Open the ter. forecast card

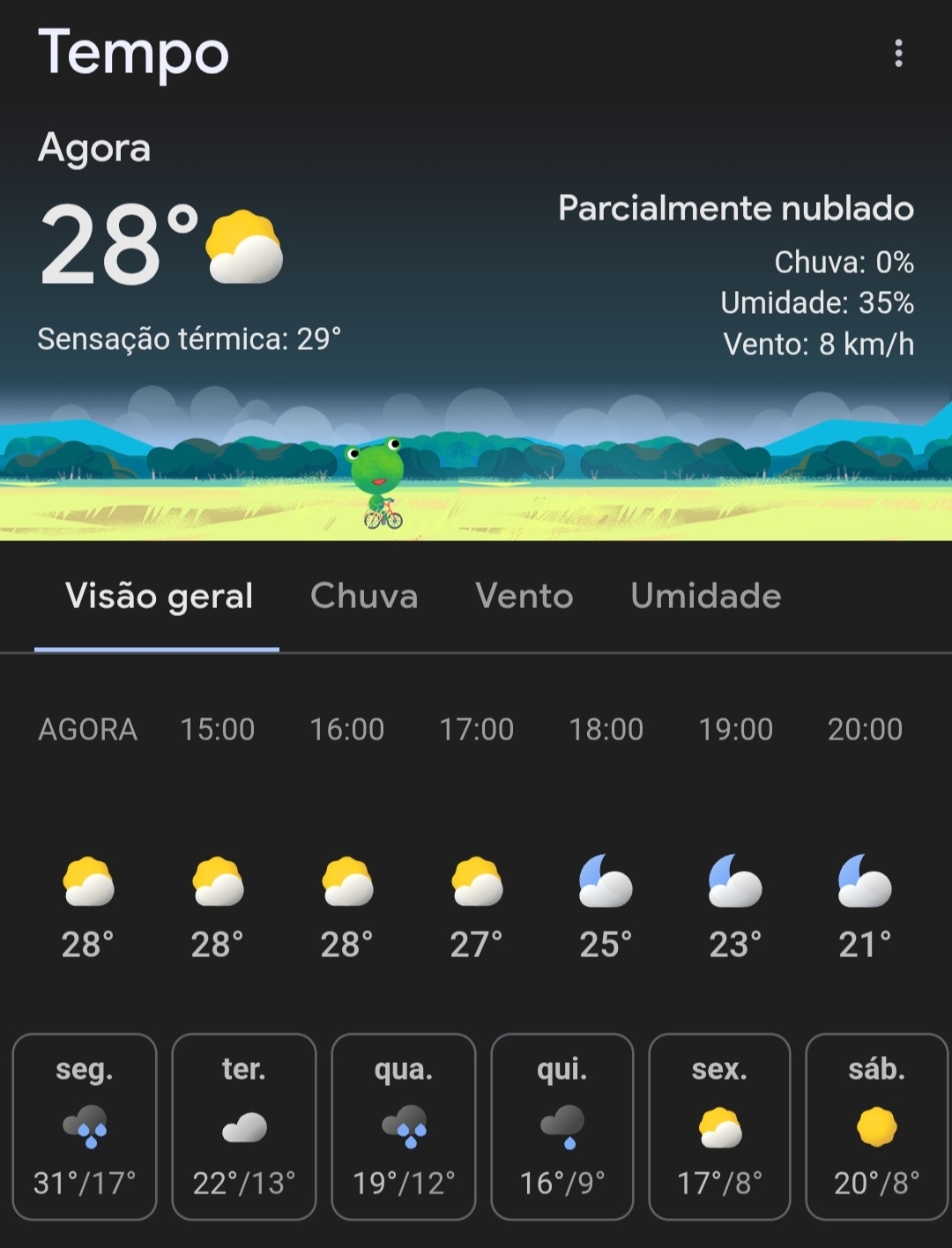244,1126
